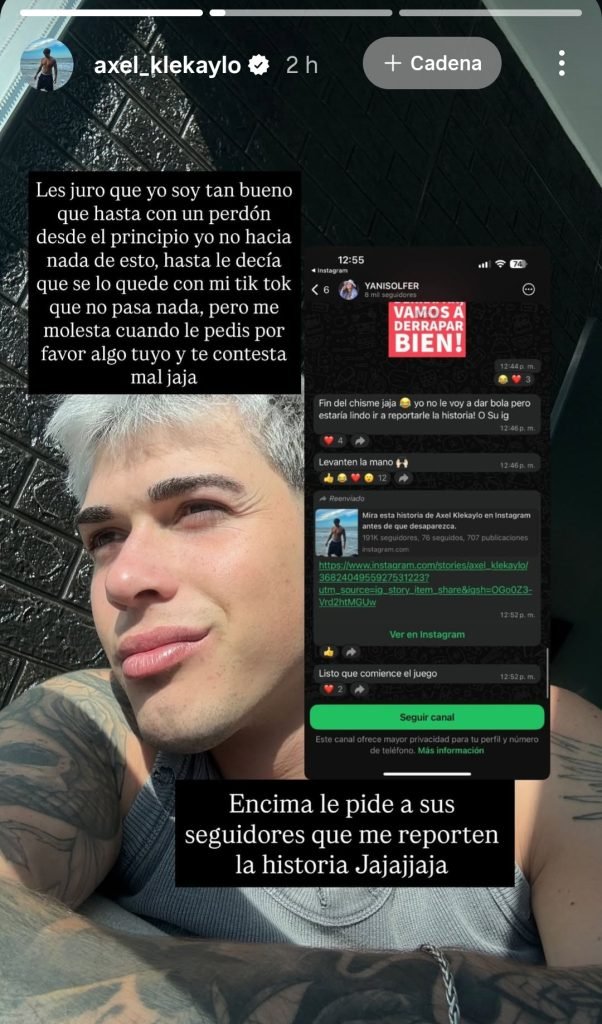The width and height of the screenshot is (602, 1024).
Task: Open the story overflow menu
Action: (562, 64)
